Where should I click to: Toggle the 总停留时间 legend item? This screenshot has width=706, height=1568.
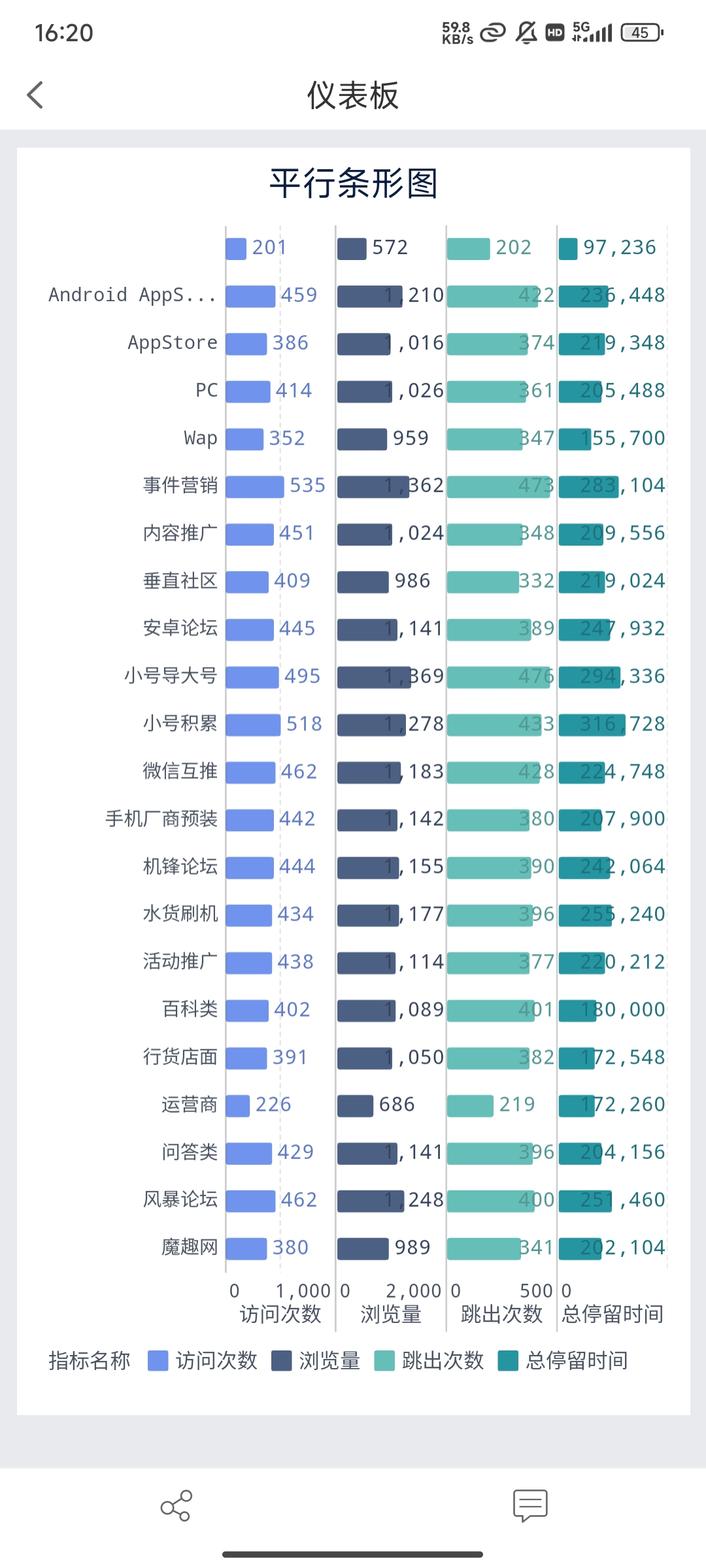[x=563, y=1361]
